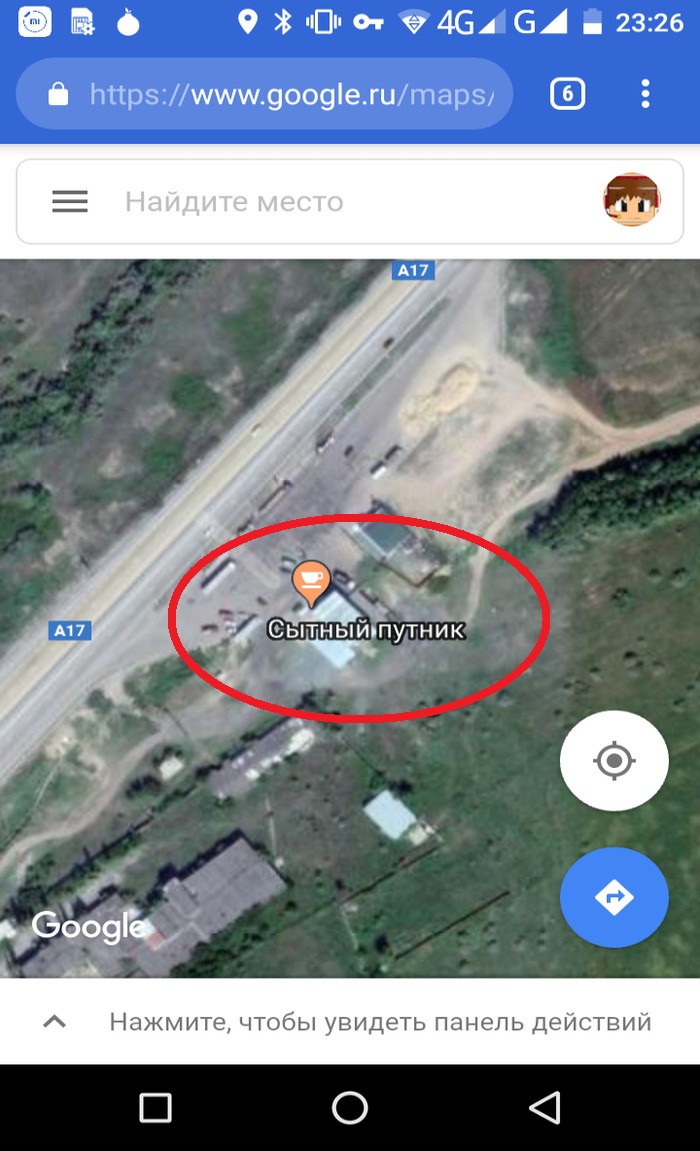The image size is (700, 1151).
Task: Go back with the system back button
Action: (544, 1108)
